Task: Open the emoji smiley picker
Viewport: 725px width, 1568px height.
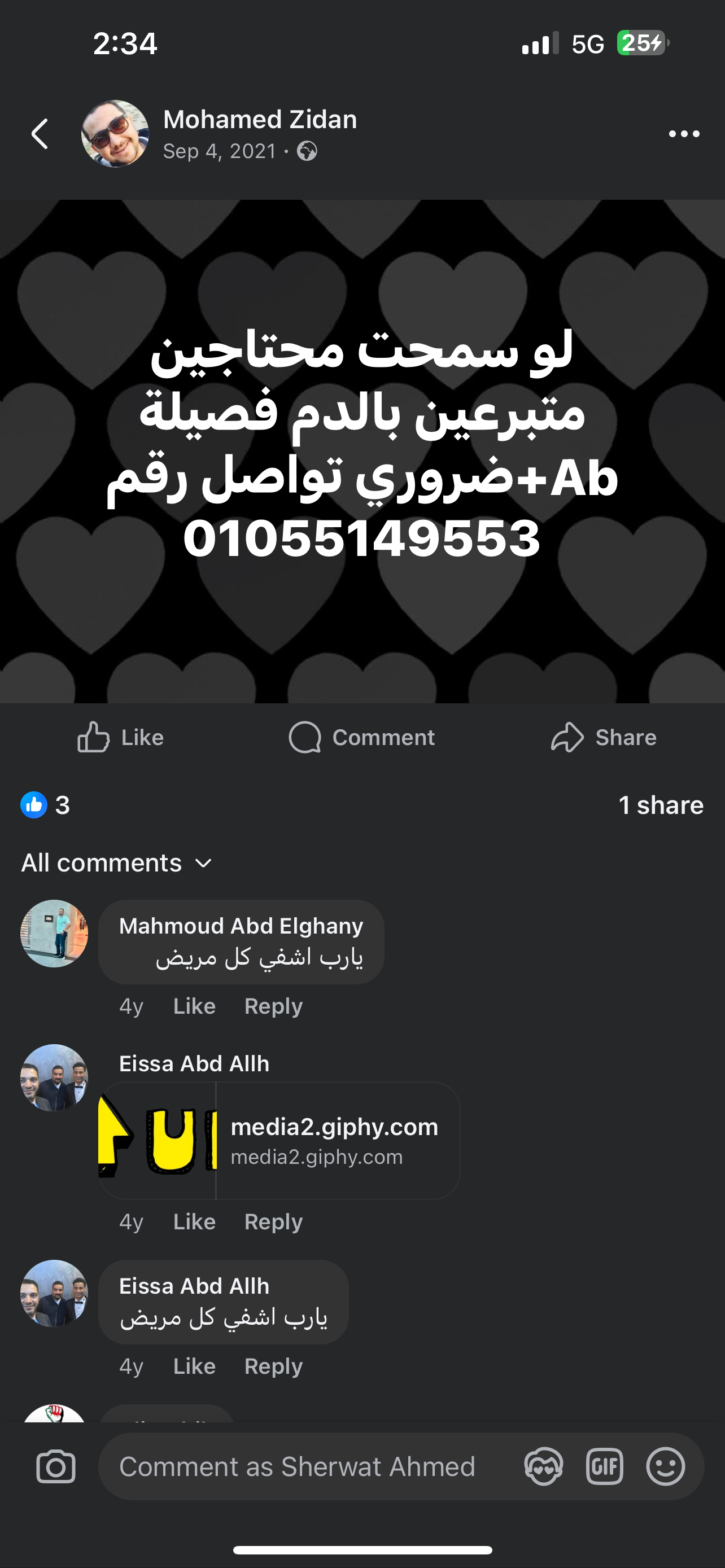Action: (665, 1467)
